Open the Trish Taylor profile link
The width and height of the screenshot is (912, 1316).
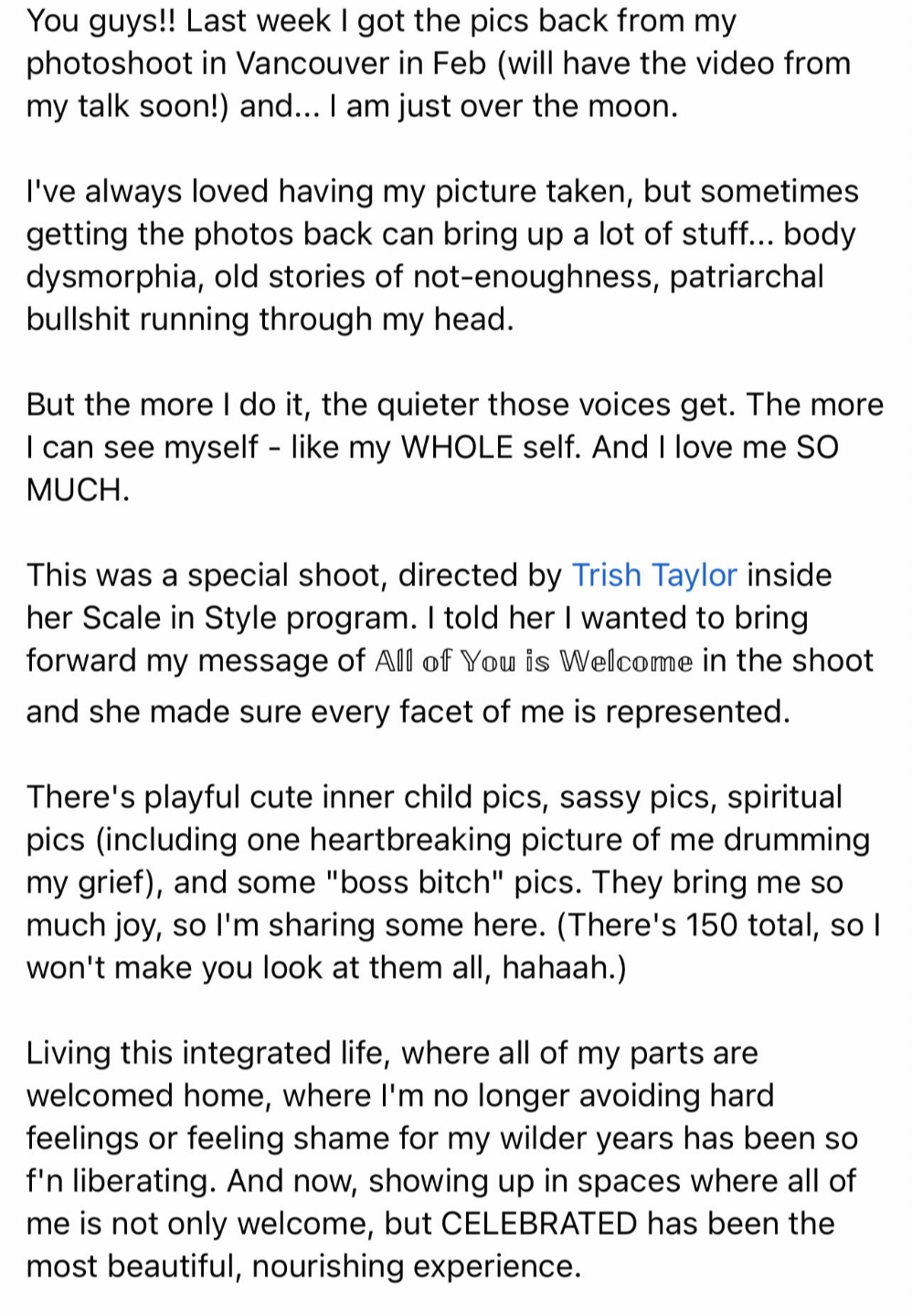pos(653,575)
